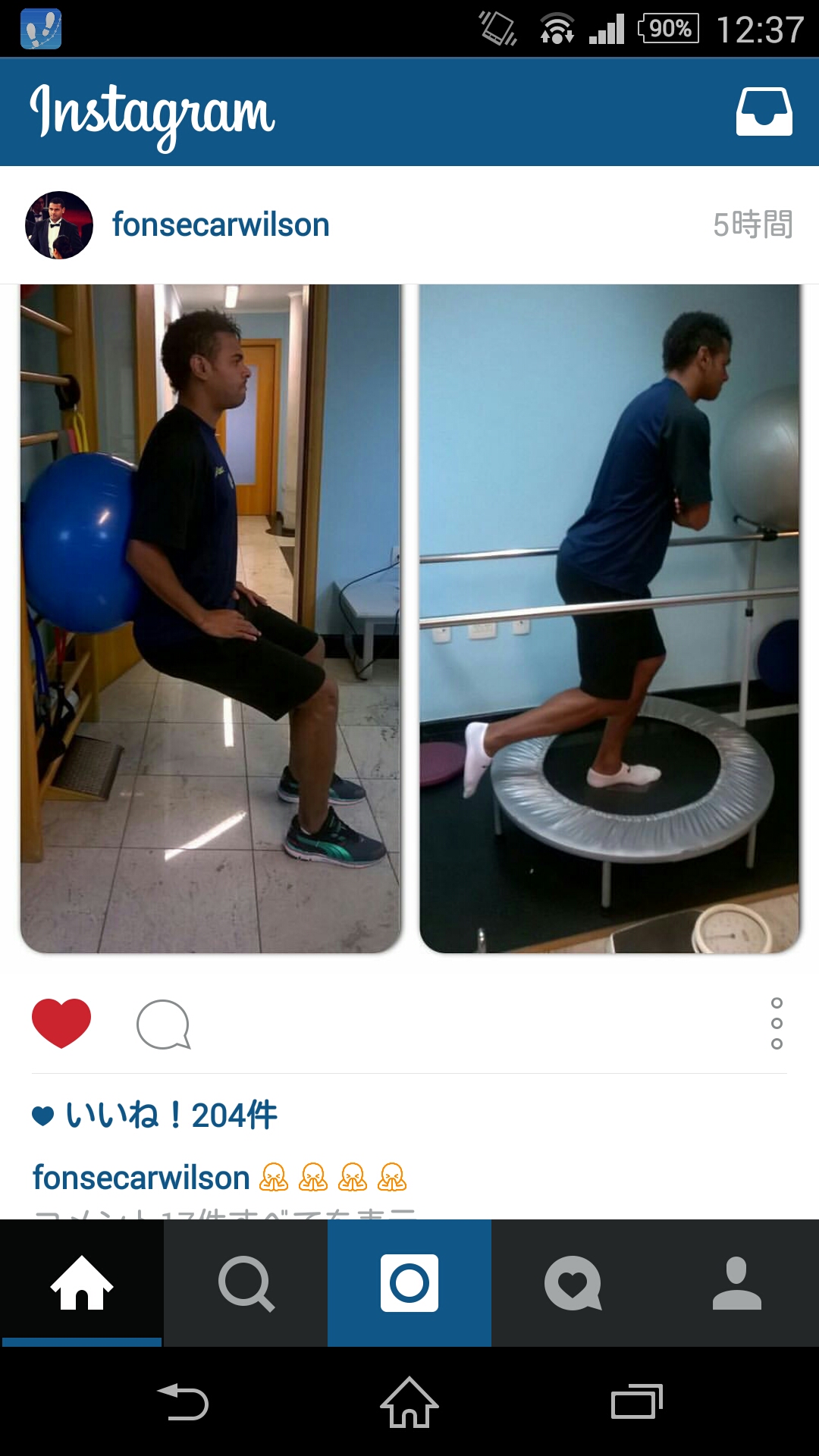Go back with system back button

(182, 1403)
